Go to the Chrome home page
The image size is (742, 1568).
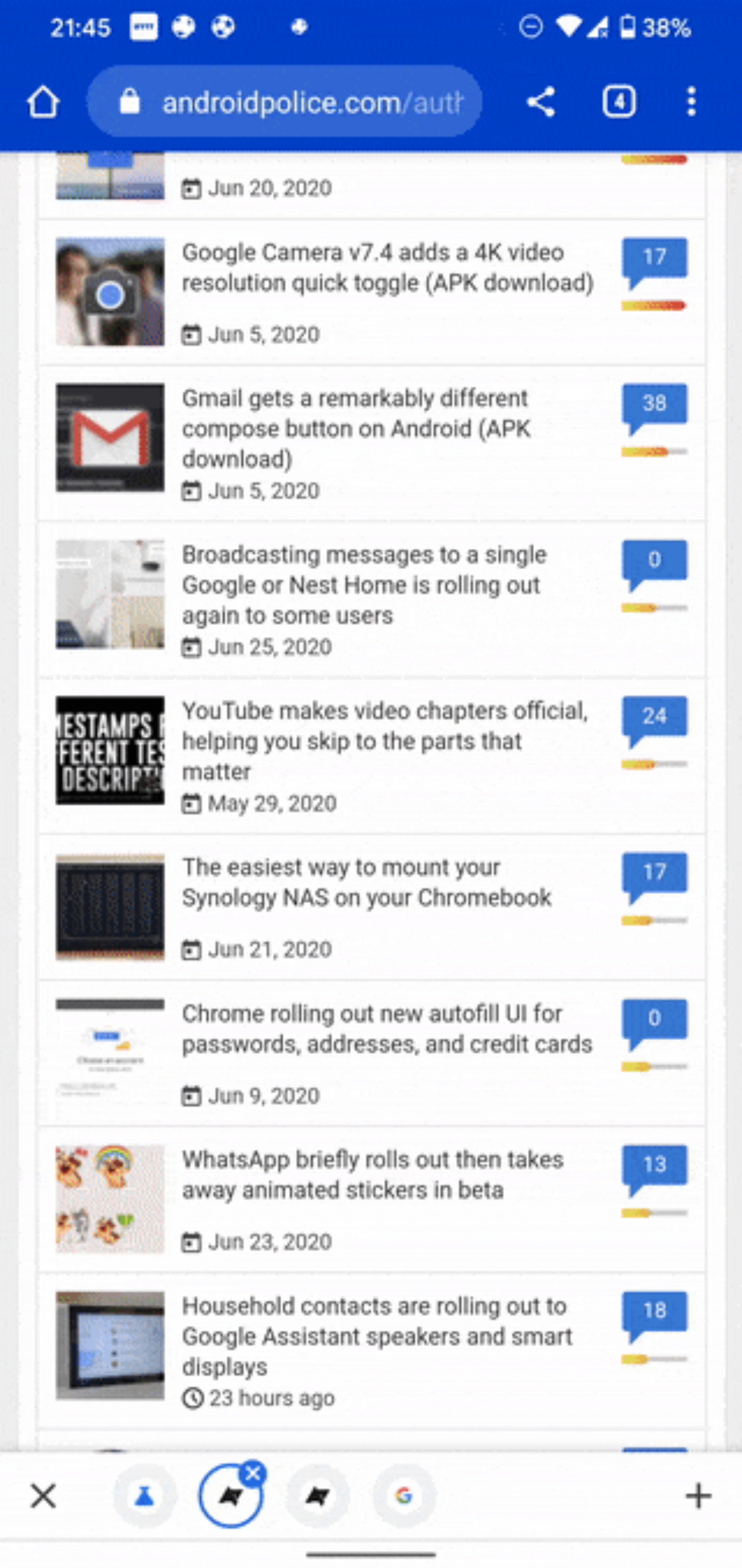point(43,101)
